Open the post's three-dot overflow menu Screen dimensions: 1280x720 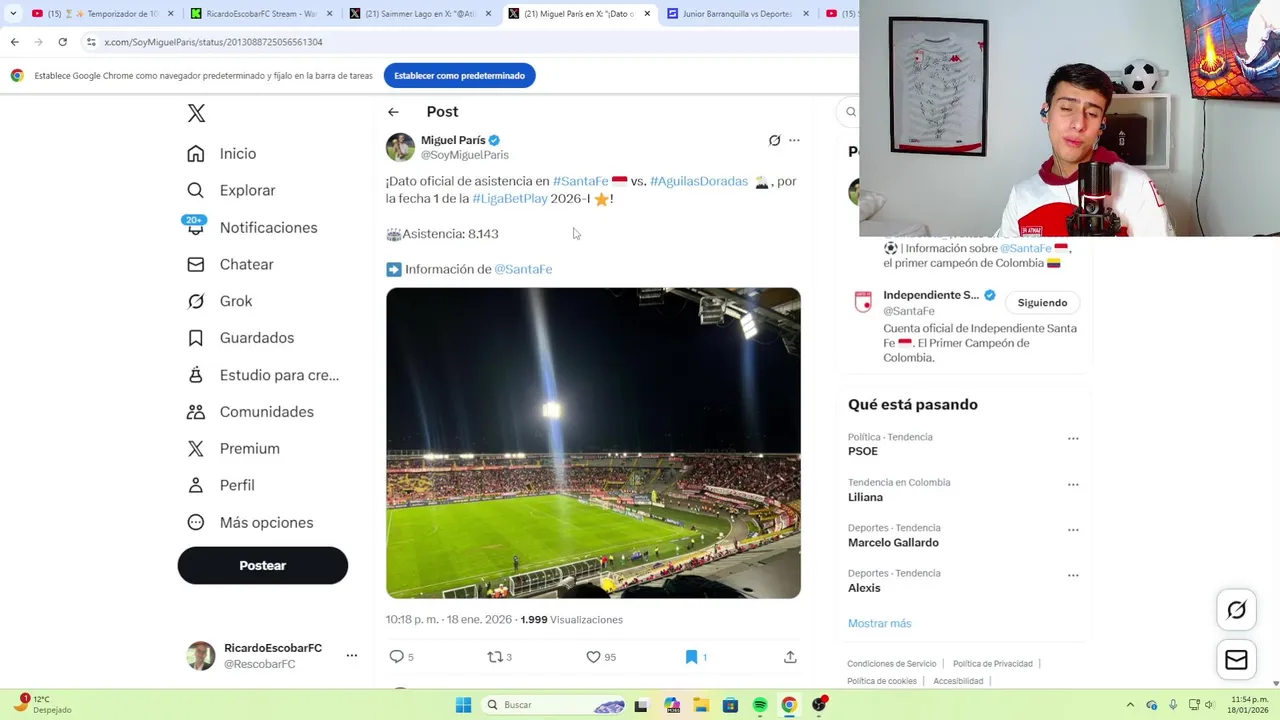click(x=794, y=141)
